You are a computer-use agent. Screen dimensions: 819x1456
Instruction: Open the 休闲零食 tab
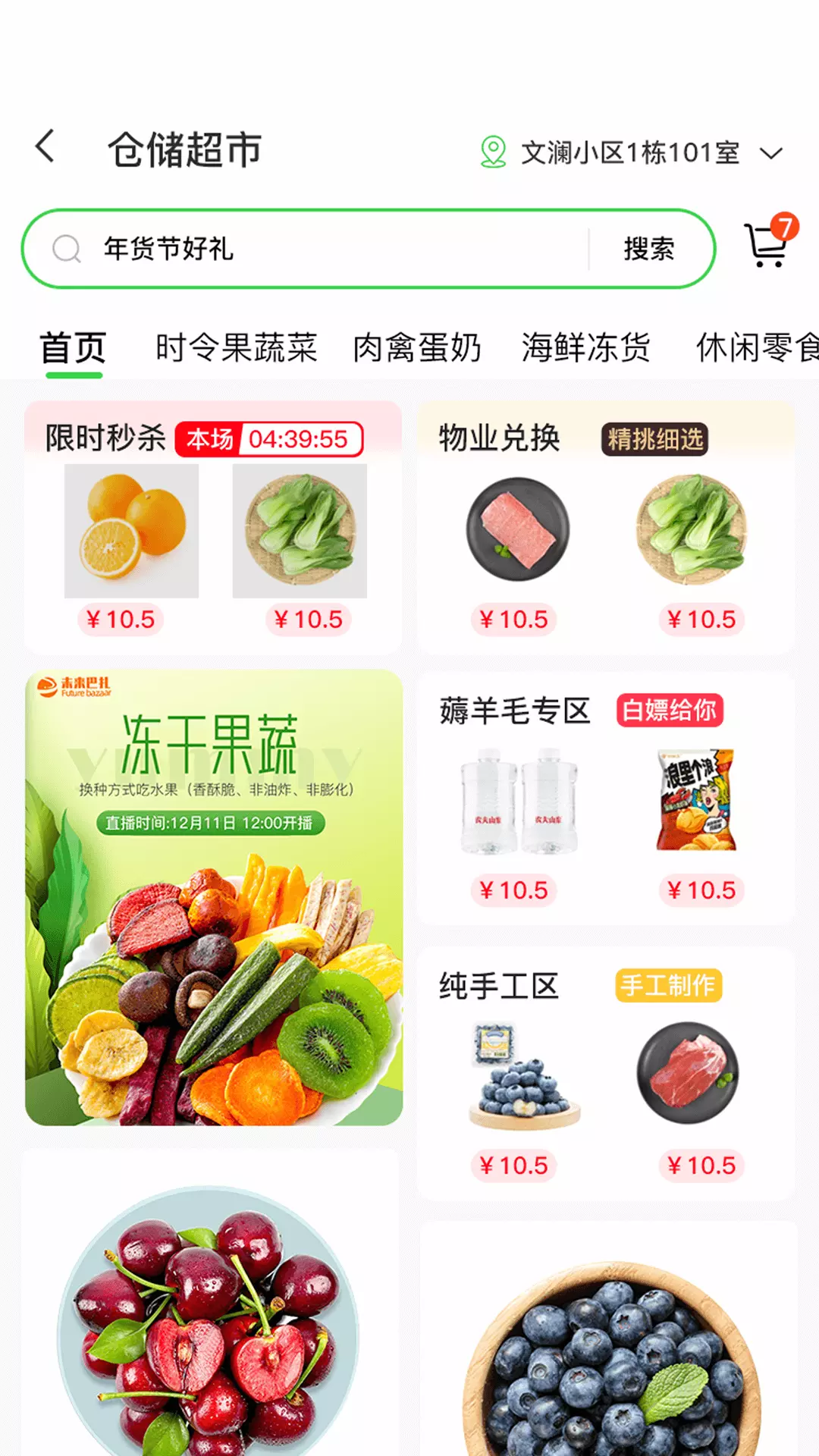point(757,348)
